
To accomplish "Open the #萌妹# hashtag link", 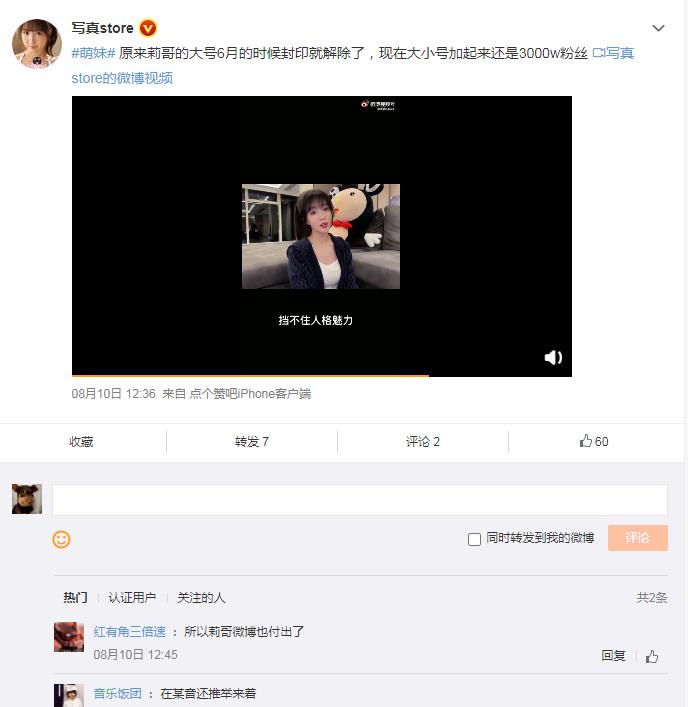I will click(x=93, y=53).
